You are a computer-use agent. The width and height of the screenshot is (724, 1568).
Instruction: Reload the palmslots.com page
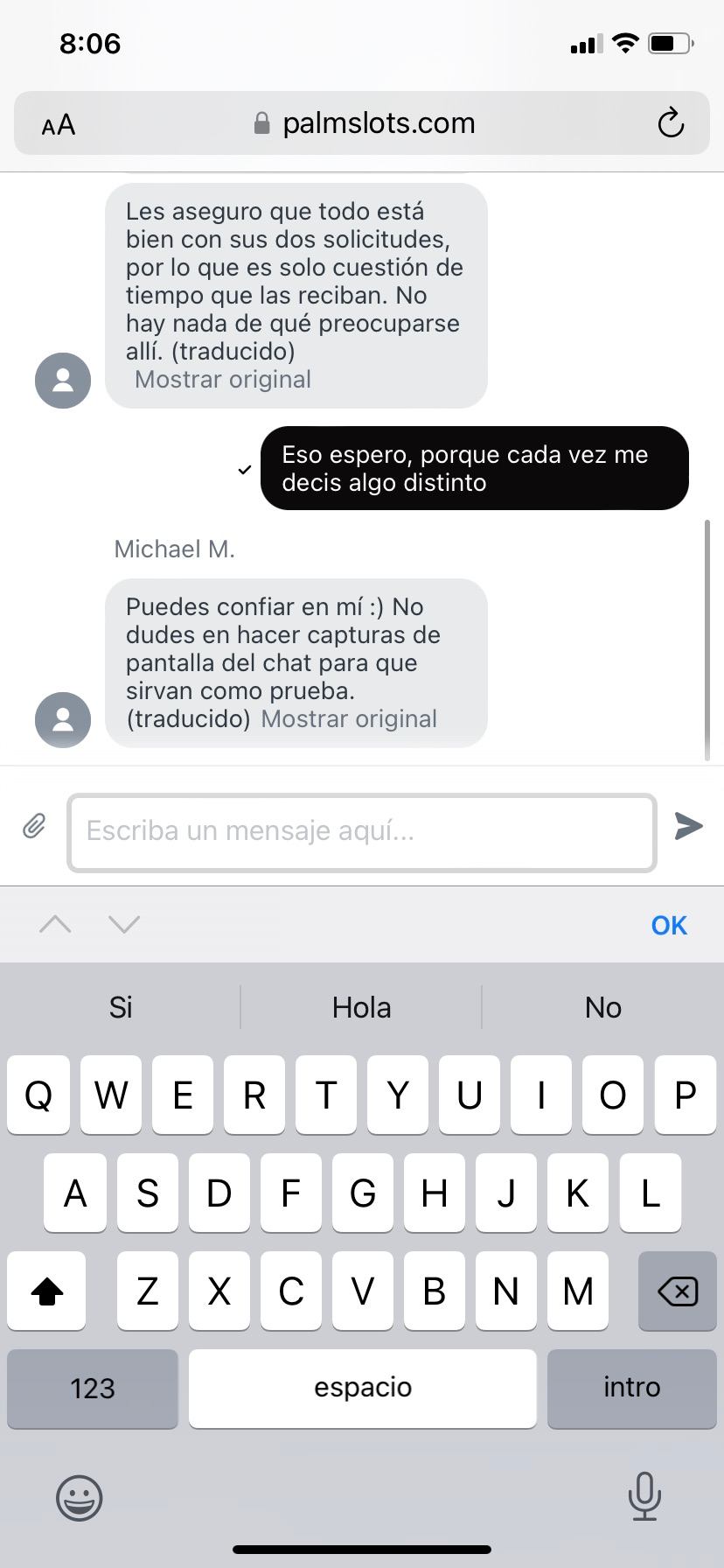click(670, 123)
